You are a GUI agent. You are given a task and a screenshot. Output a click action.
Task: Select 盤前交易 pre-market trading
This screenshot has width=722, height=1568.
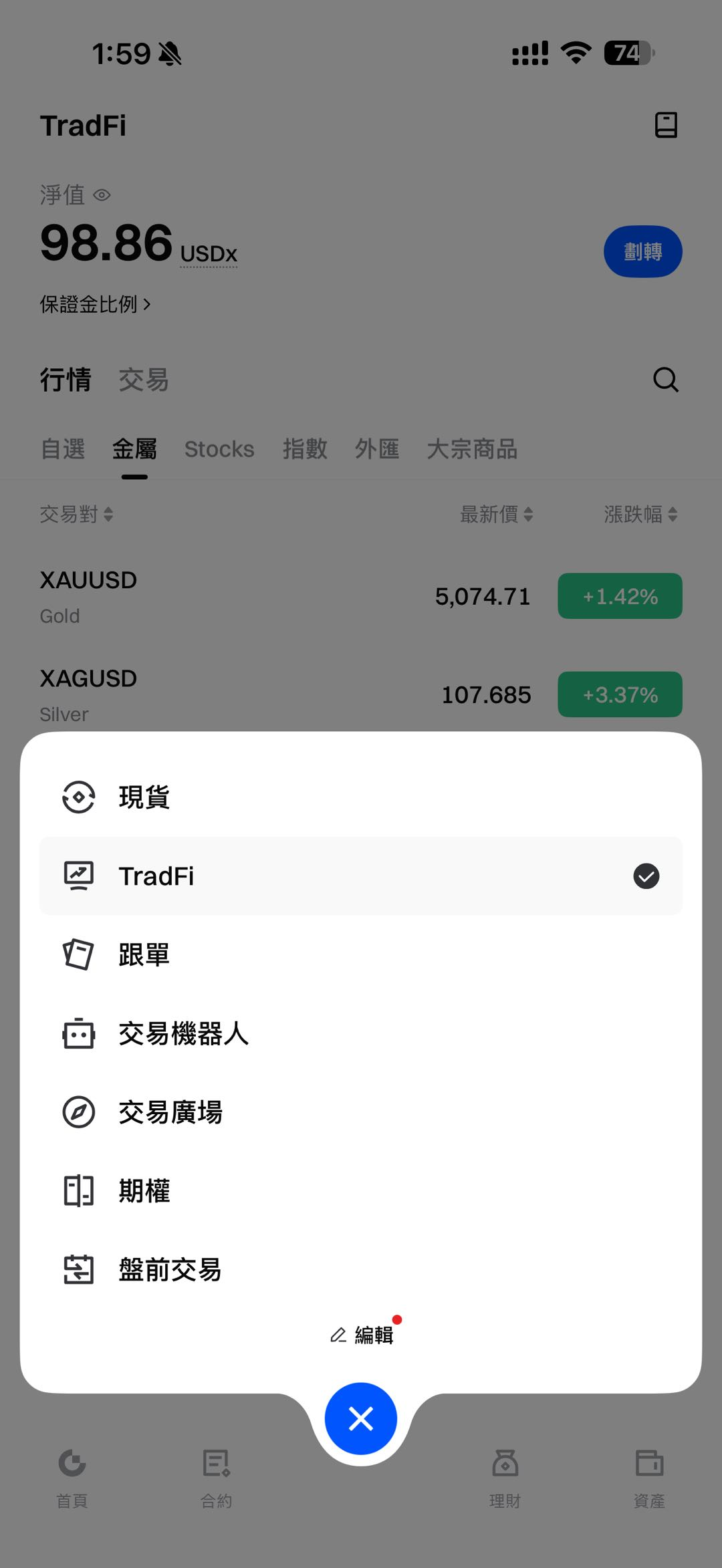170,1270
